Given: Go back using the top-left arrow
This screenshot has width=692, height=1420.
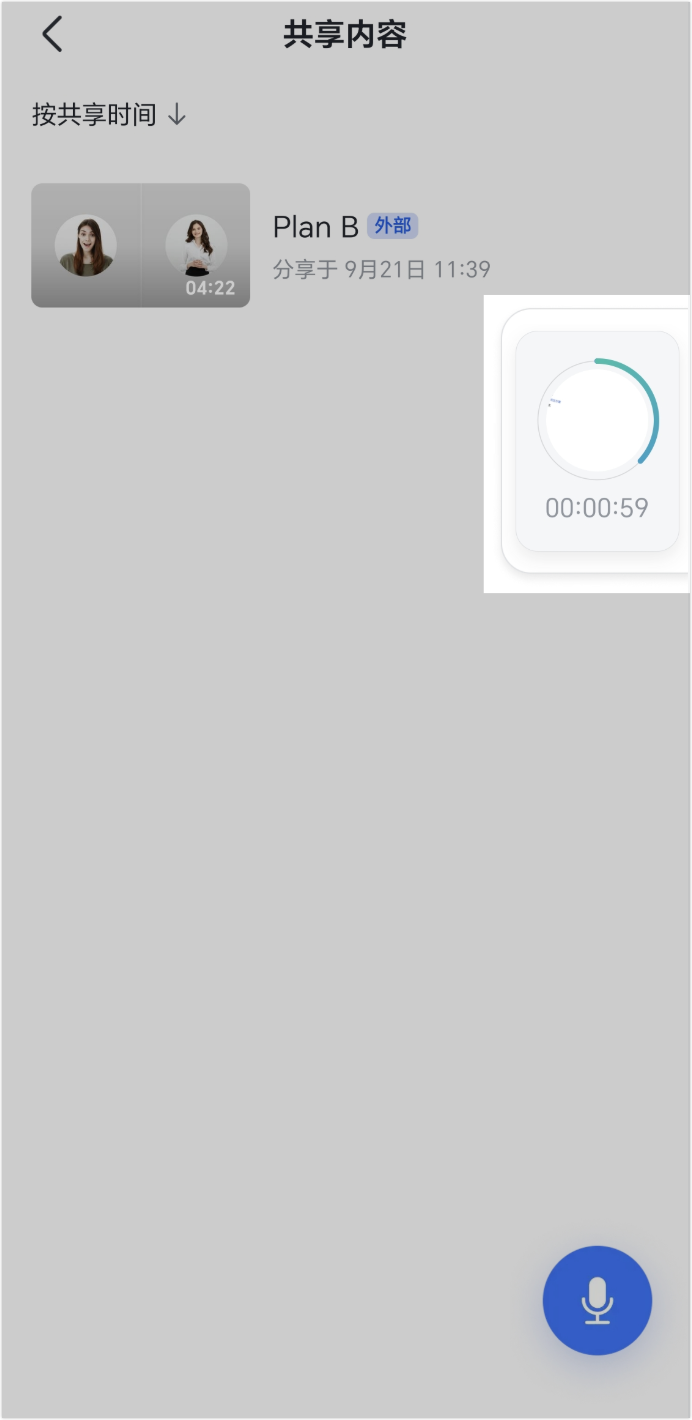Looking at the screenshot, I should pyautogui.click(x=52, y=35).
